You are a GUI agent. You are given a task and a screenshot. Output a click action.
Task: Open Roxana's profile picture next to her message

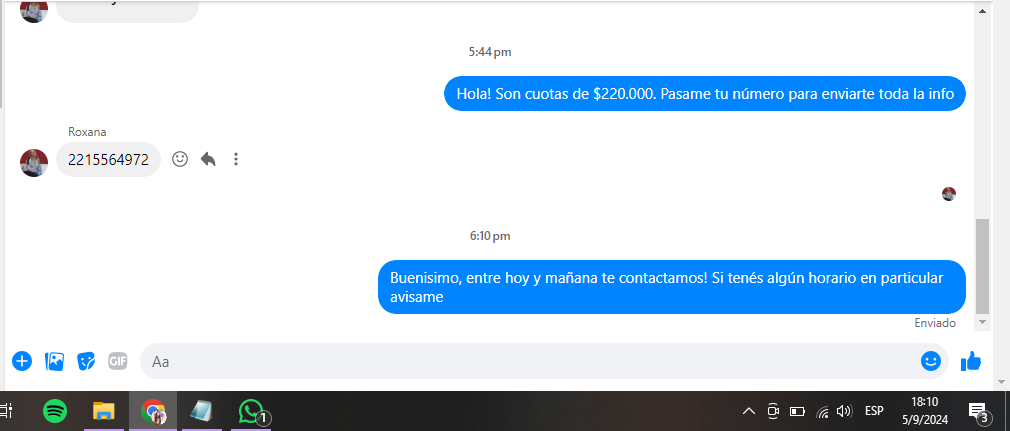34,162
